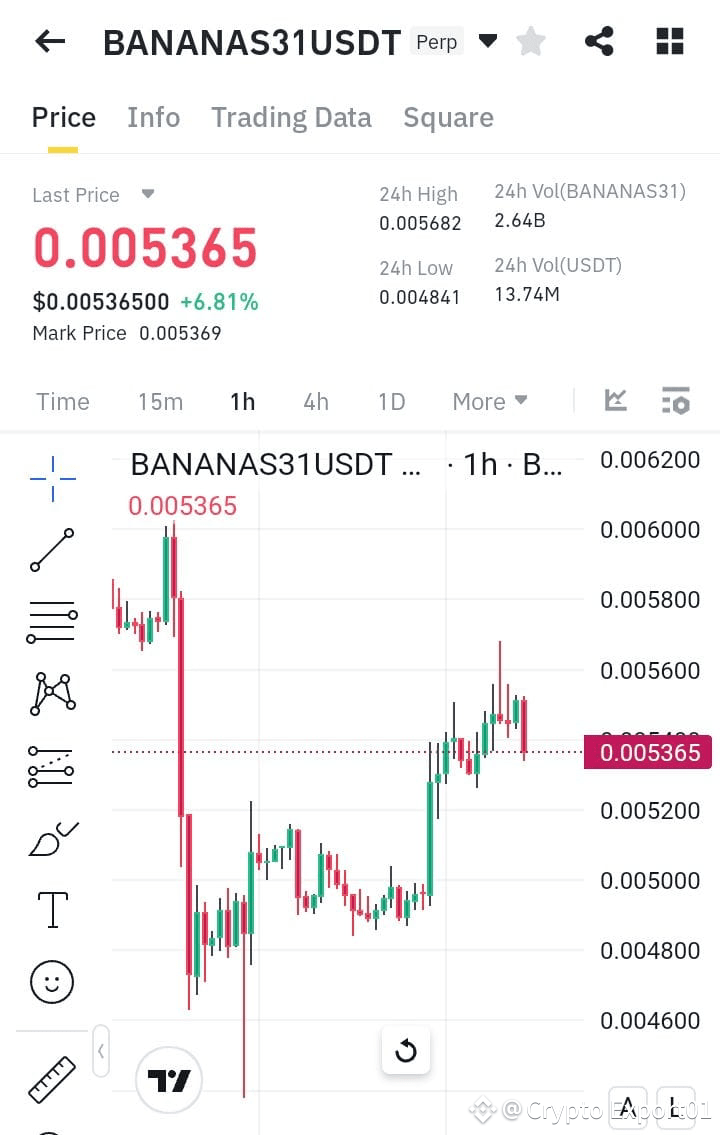Open the emoji sticker tool
The width and height of the screenshot is (720, 1135).
[51, 982]
